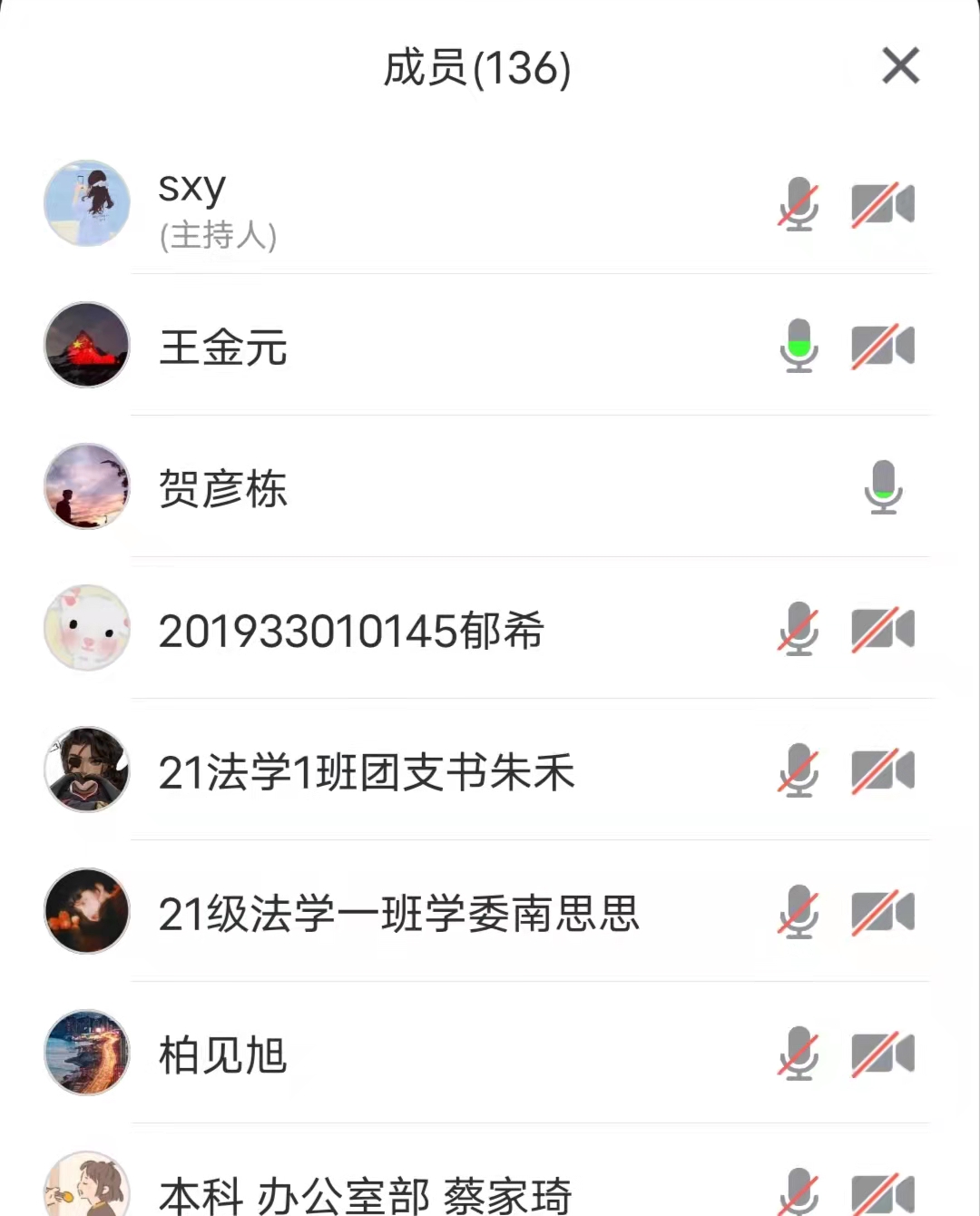Tap the camera-off icon beside 201933010145郁希
This screenshot has width=980, height=1216.
click(882, 629)
